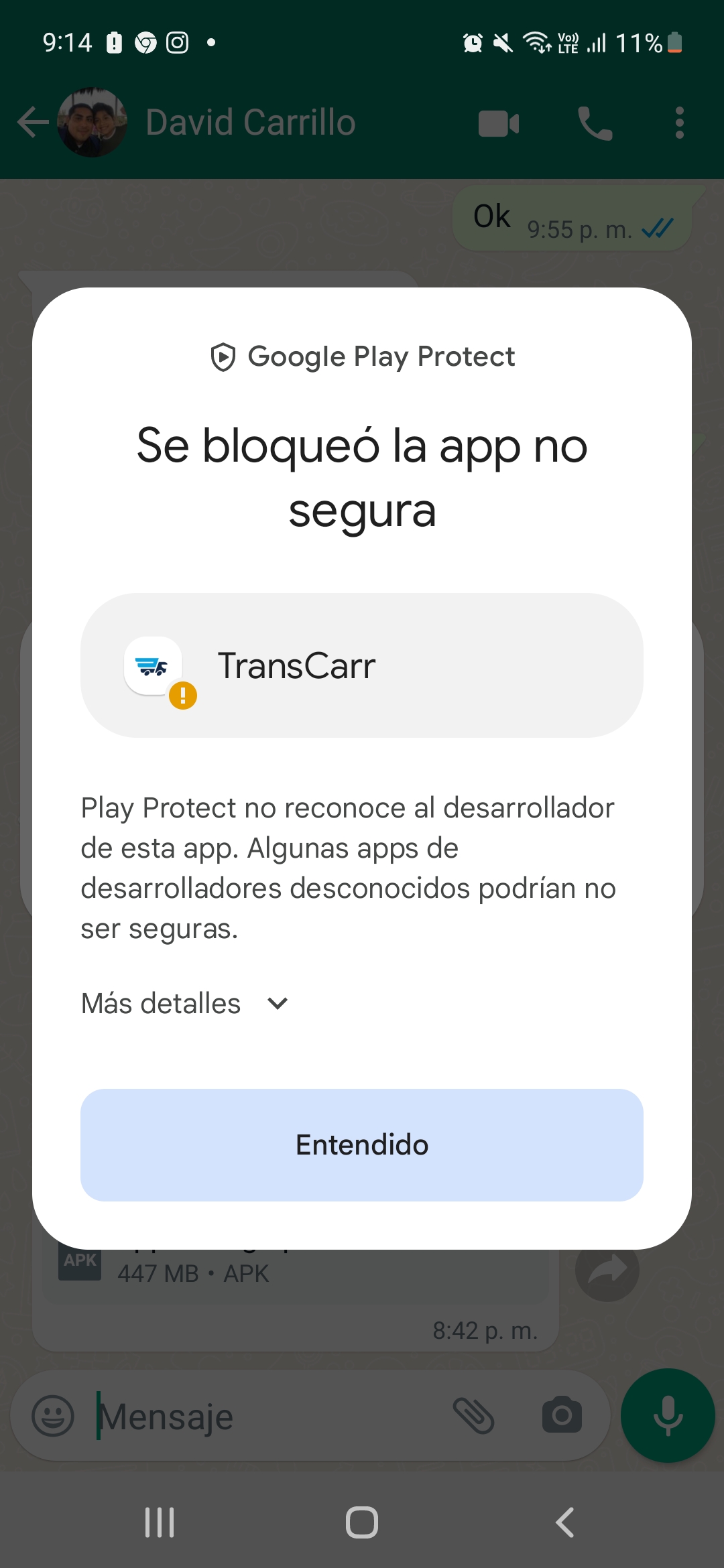The width and height of the screenshot is (724, 1568).
Task: Expand Más detalles section
Action: coord(184,1003)
